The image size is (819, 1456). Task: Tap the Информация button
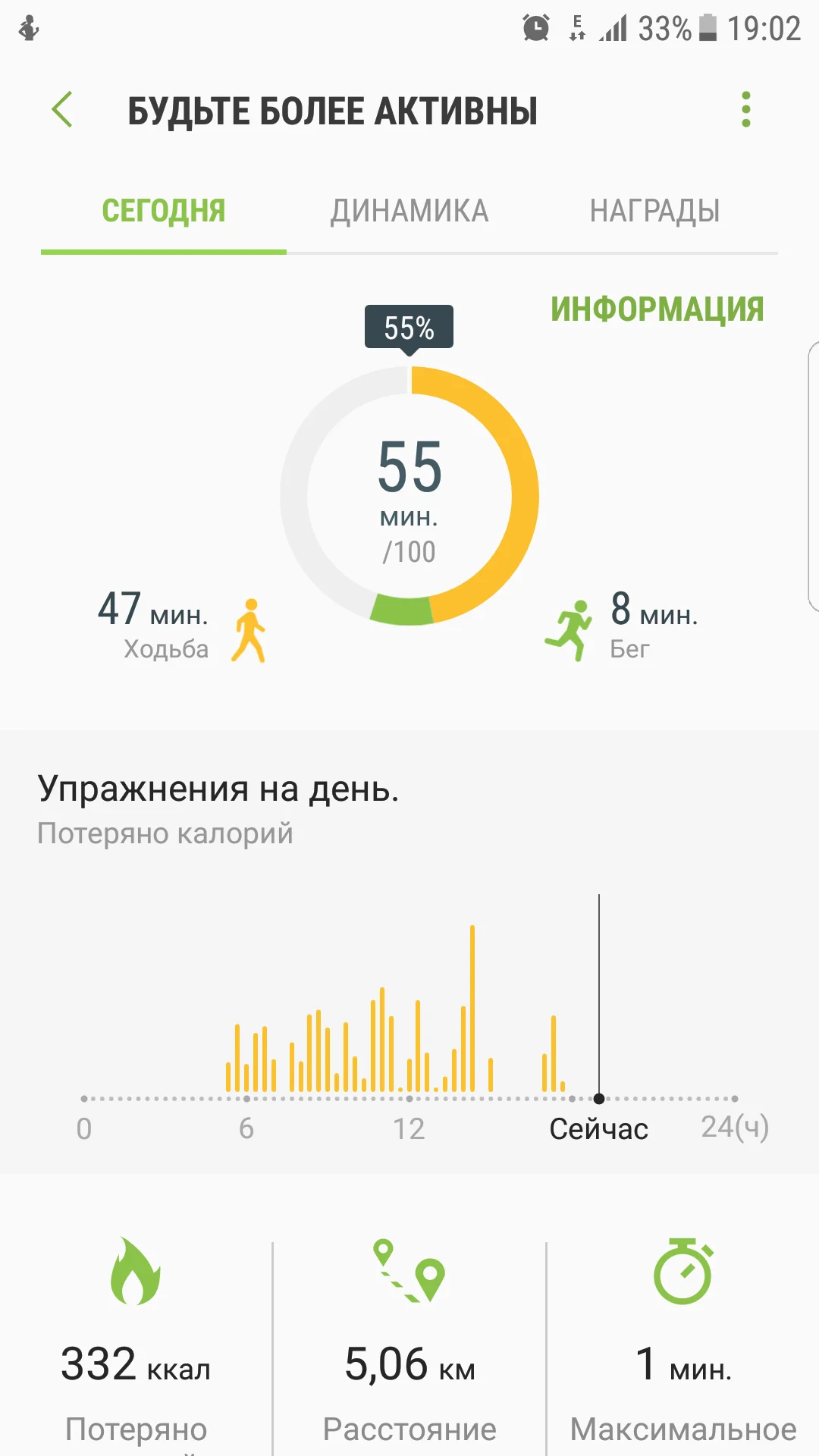pyautogui.click(x=657, y=309)
